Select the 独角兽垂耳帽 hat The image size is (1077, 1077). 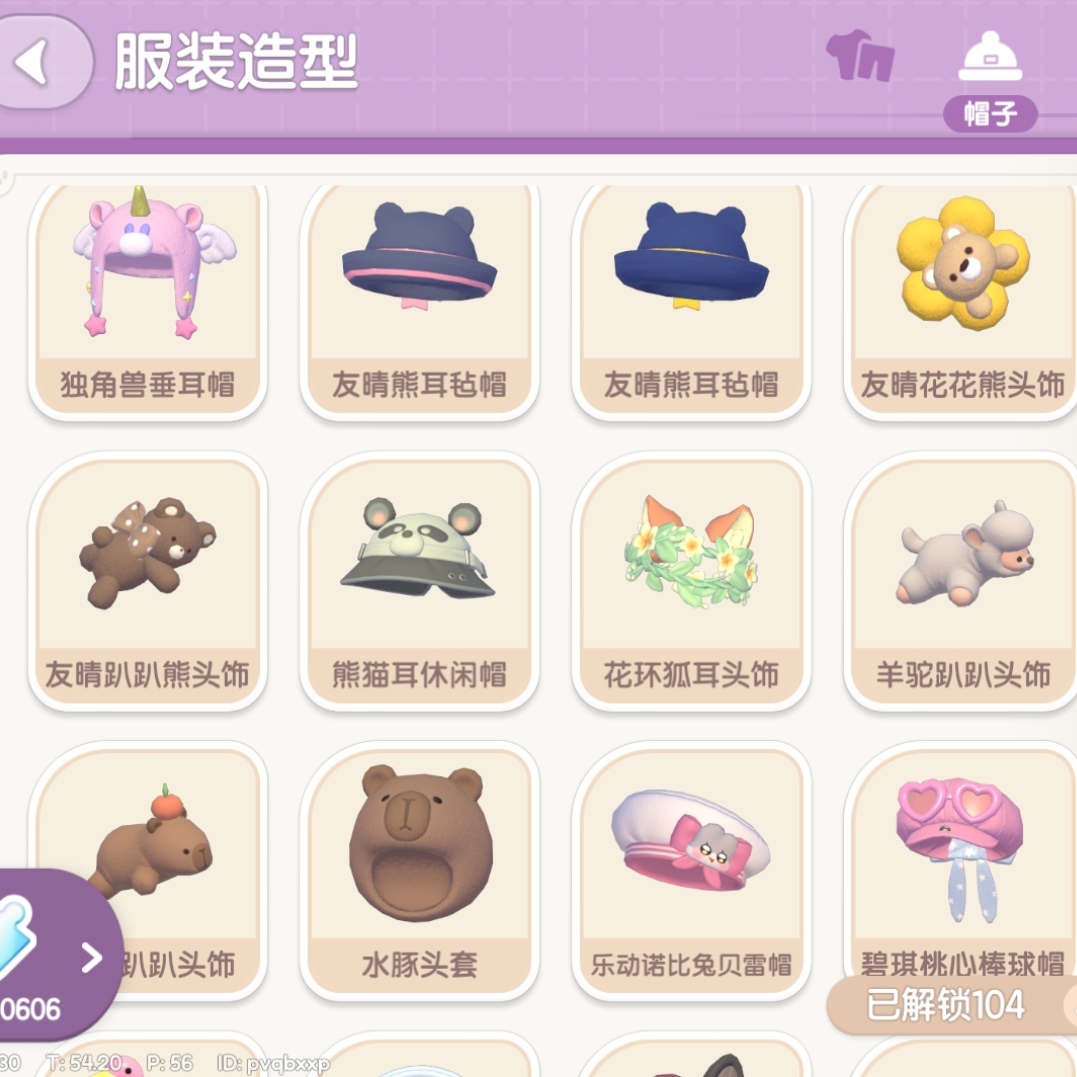pyautogui.click(x=148, y=300)
